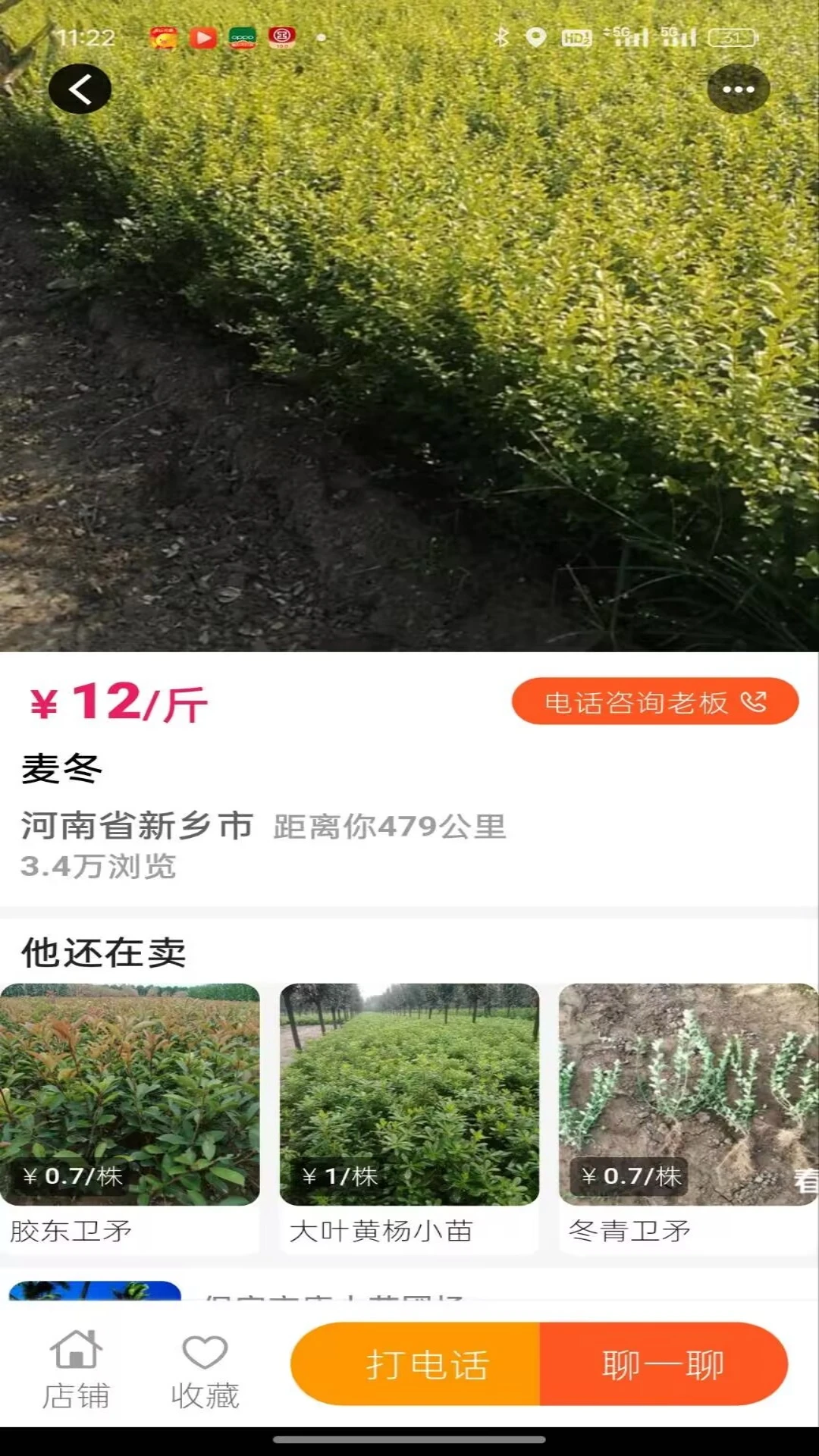819x1456 pixels.
Task: Open the more options (...) icon
Action: click(x=736, y=89)
